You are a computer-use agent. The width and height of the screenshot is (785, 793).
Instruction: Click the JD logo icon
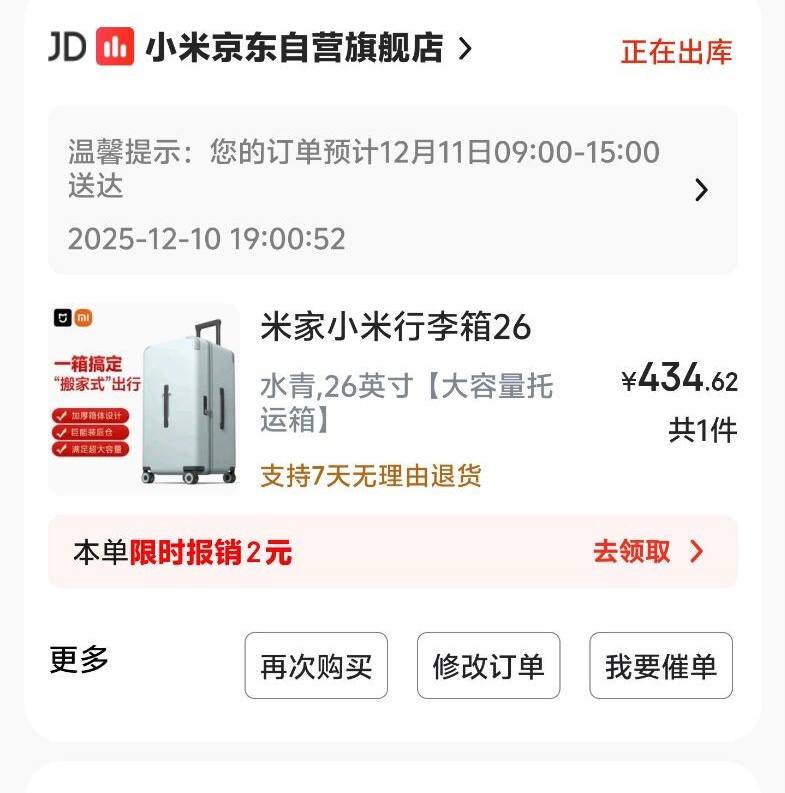65,48
